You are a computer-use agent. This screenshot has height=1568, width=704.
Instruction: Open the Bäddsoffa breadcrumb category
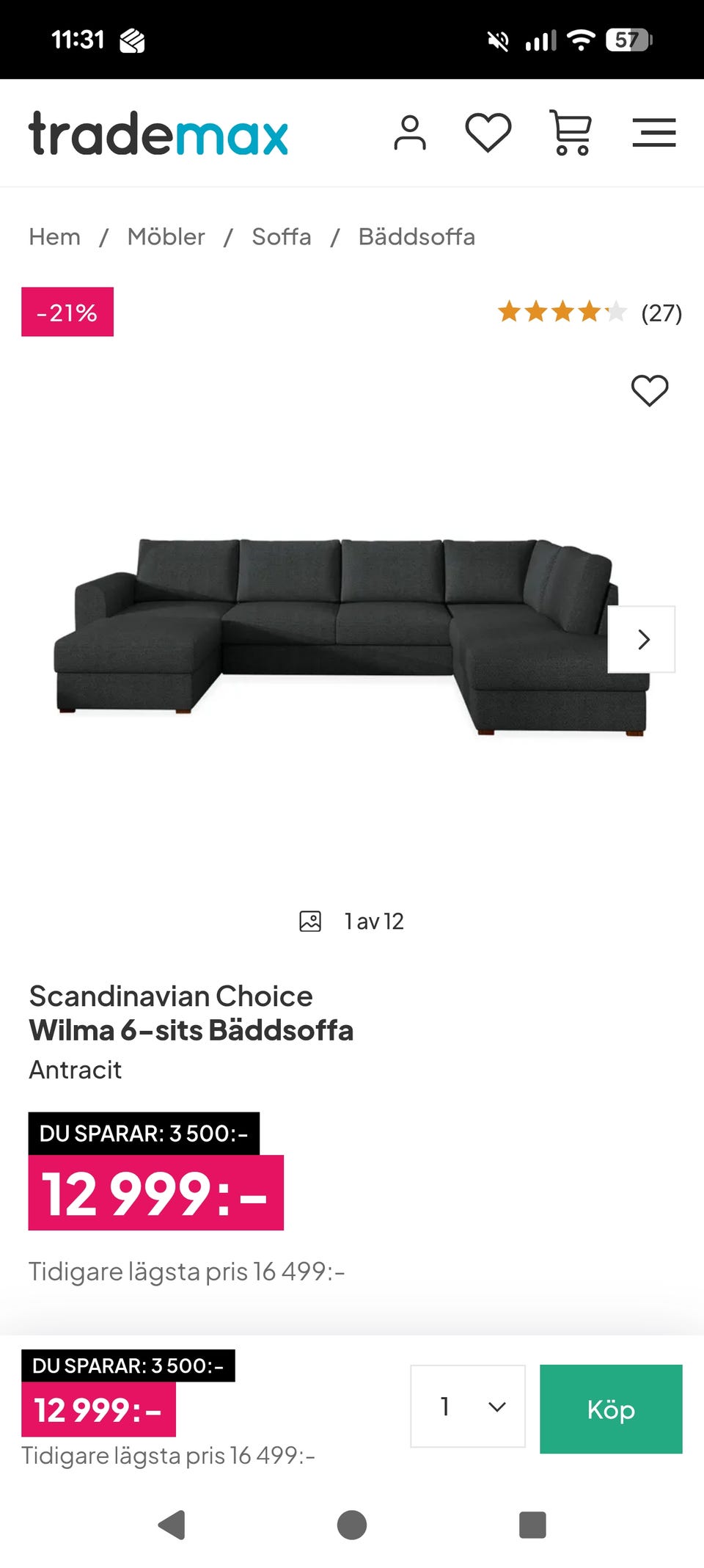(416, 236)
